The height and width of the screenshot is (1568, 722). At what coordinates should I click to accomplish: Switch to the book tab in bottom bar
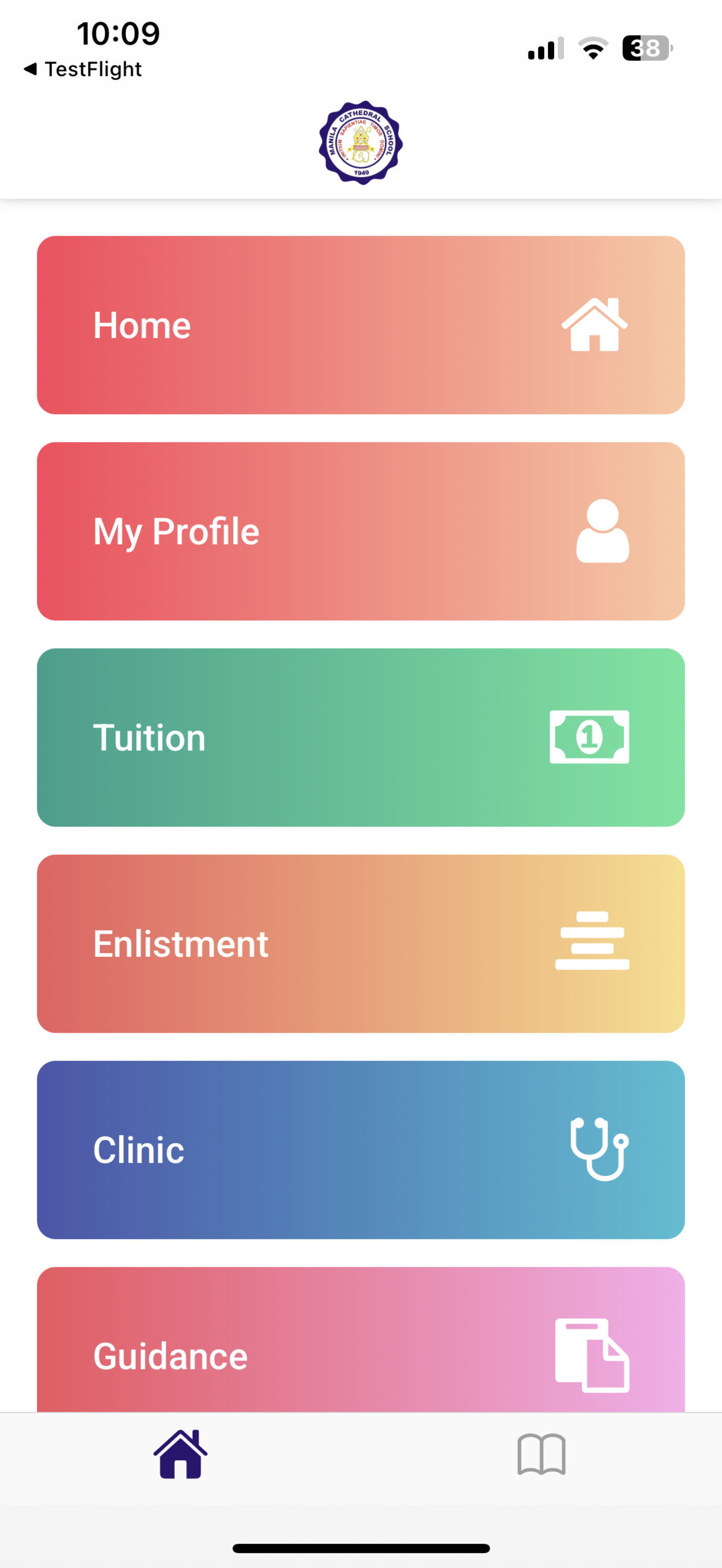click(541, 1454)
